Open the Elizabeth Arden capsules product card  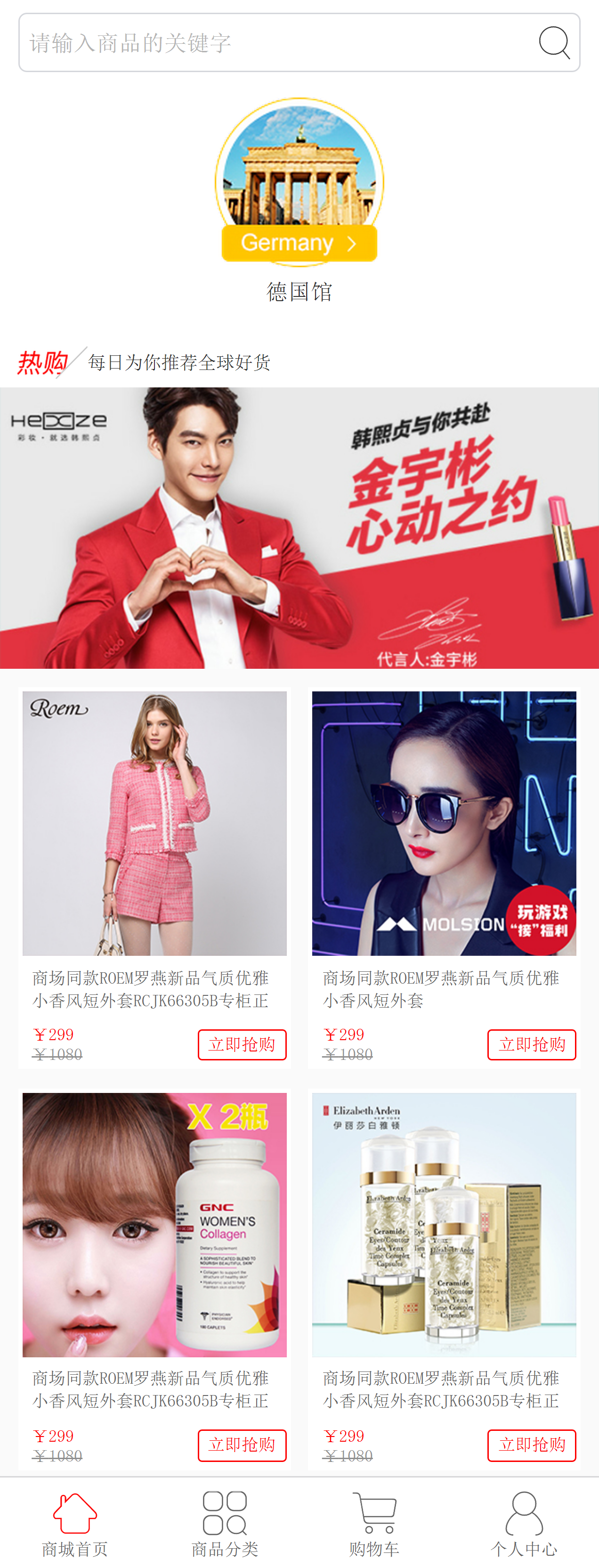(444, 1225)
